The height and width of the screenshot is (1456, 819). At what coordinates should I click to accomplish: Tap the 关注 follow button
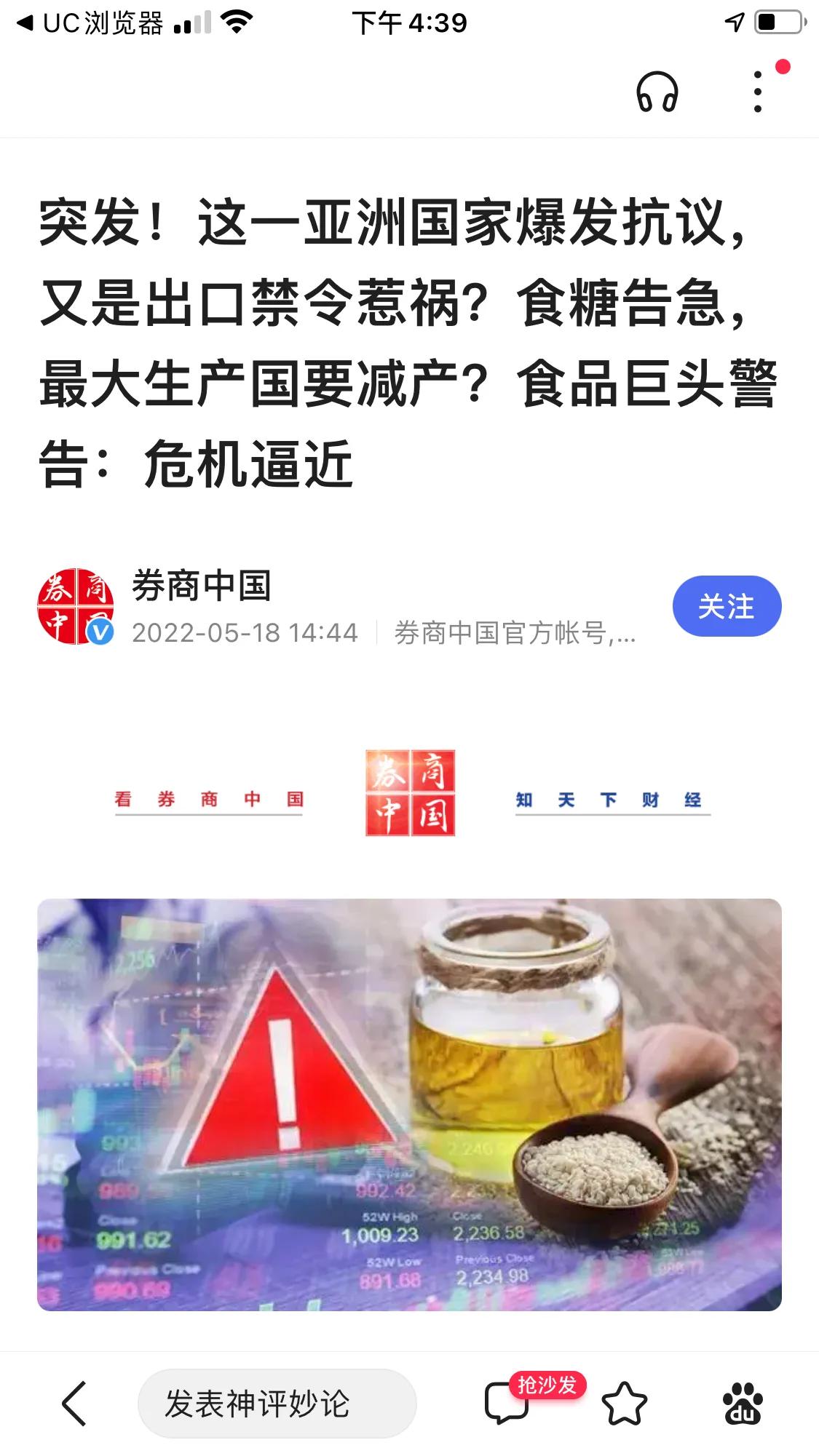727,607
